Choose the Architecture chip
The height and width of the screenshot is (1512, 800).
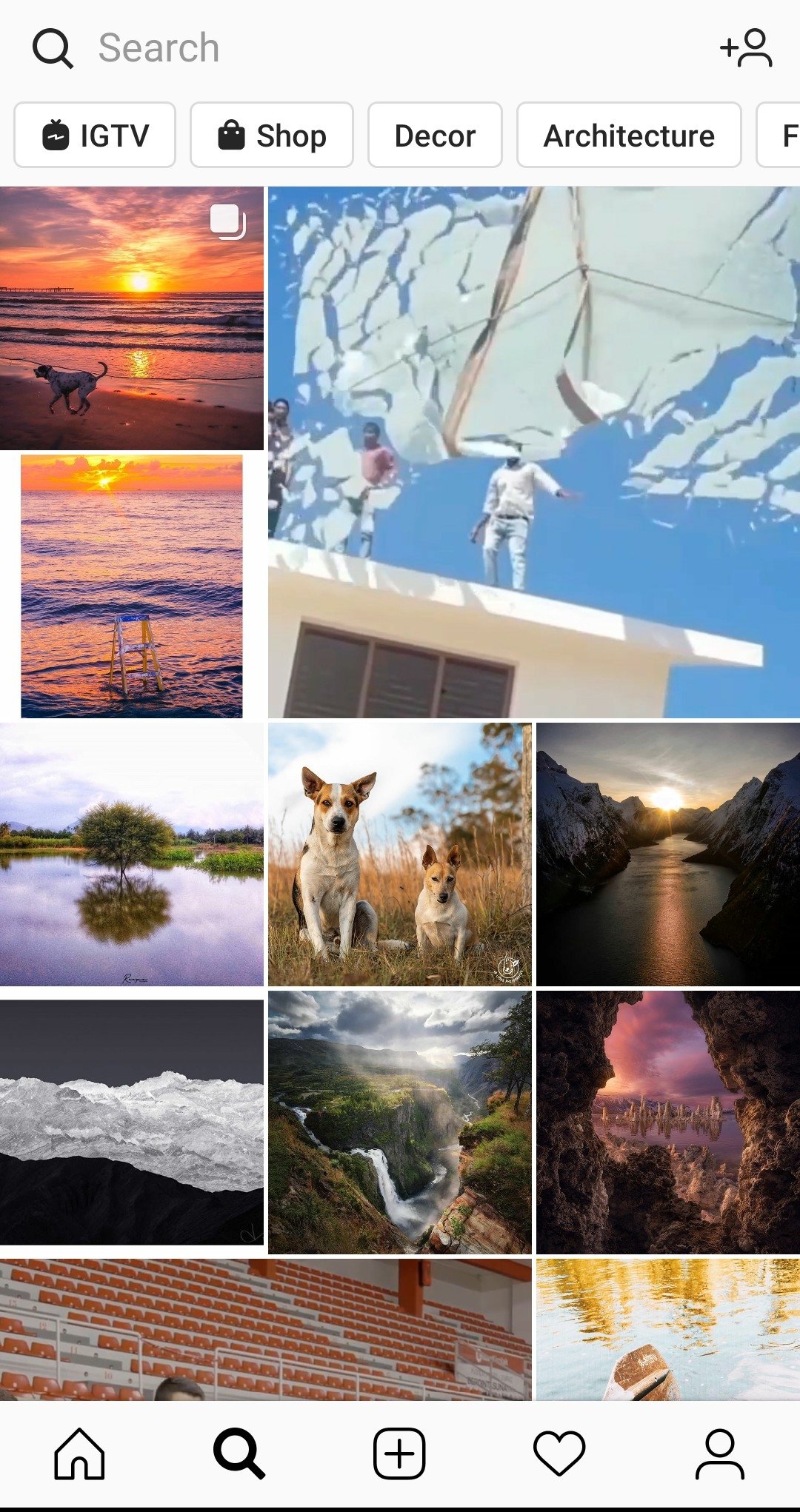(629, 136)
